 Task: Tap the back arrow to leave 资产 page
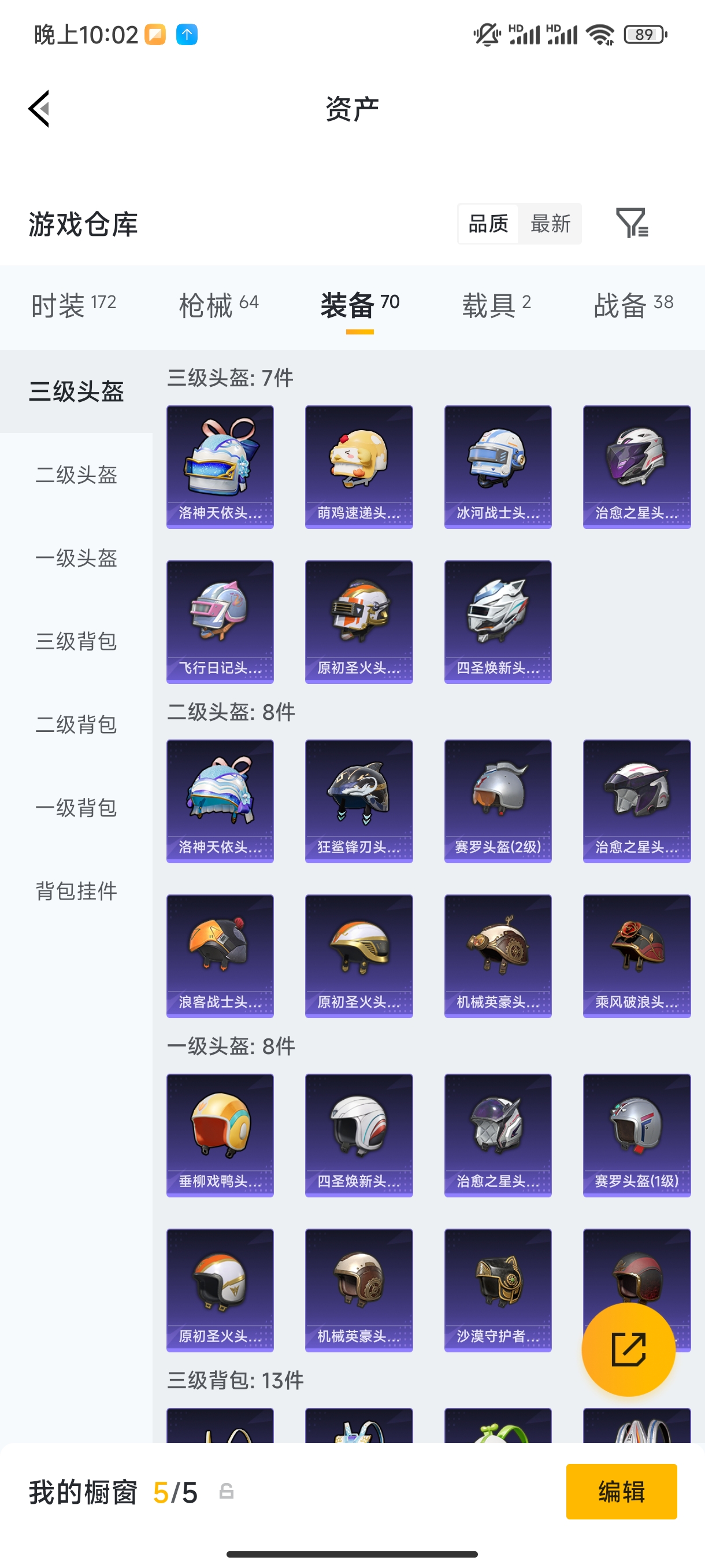[x=38, y=108]
